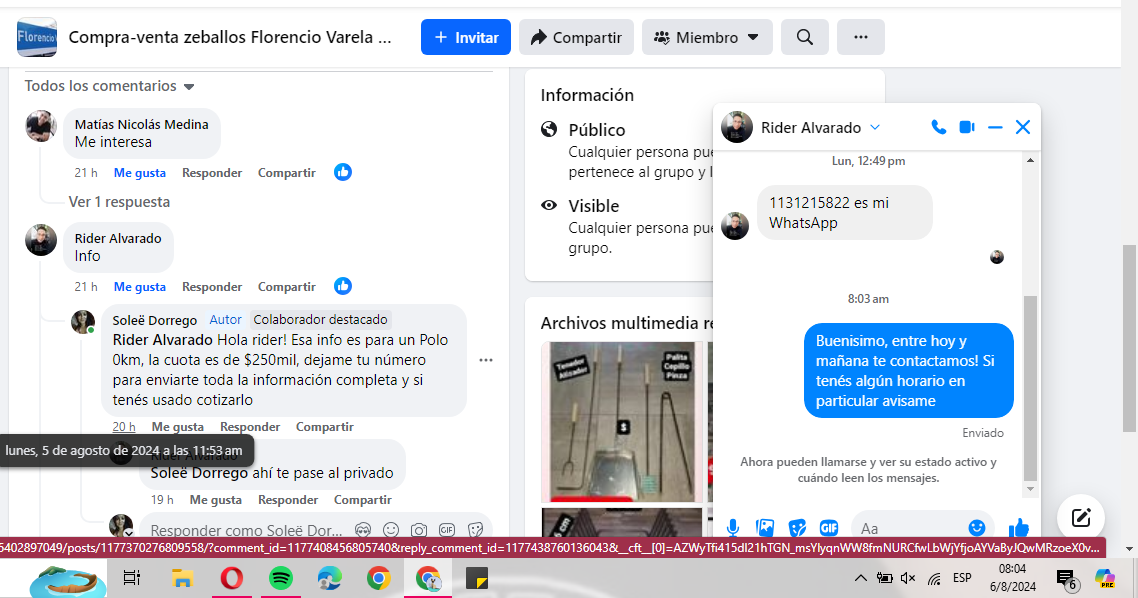Tap the Invitar button
Image resolution: width=1138 pixels, height=598 pixels.
pyautogui.click(x=465, y=37)
